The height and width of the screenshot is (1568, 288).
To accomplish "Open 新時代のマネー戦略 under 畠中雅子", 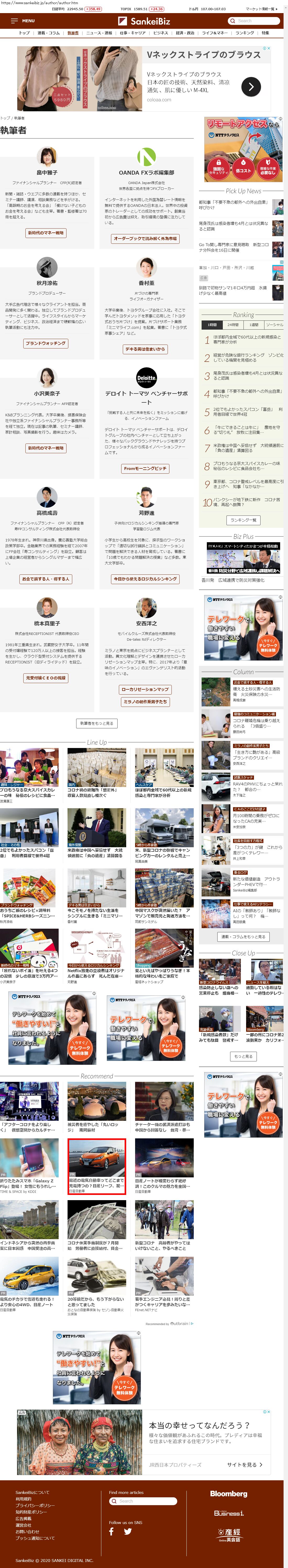I will 46,233.
